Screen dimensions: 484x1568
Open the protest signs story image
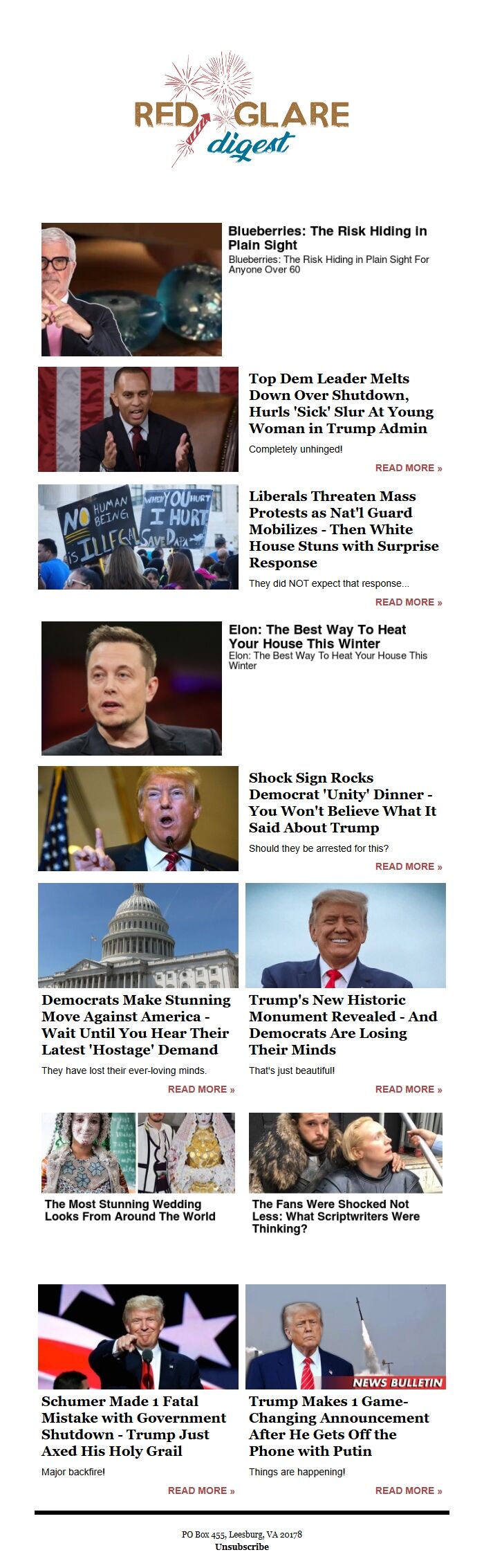[138, 537]
